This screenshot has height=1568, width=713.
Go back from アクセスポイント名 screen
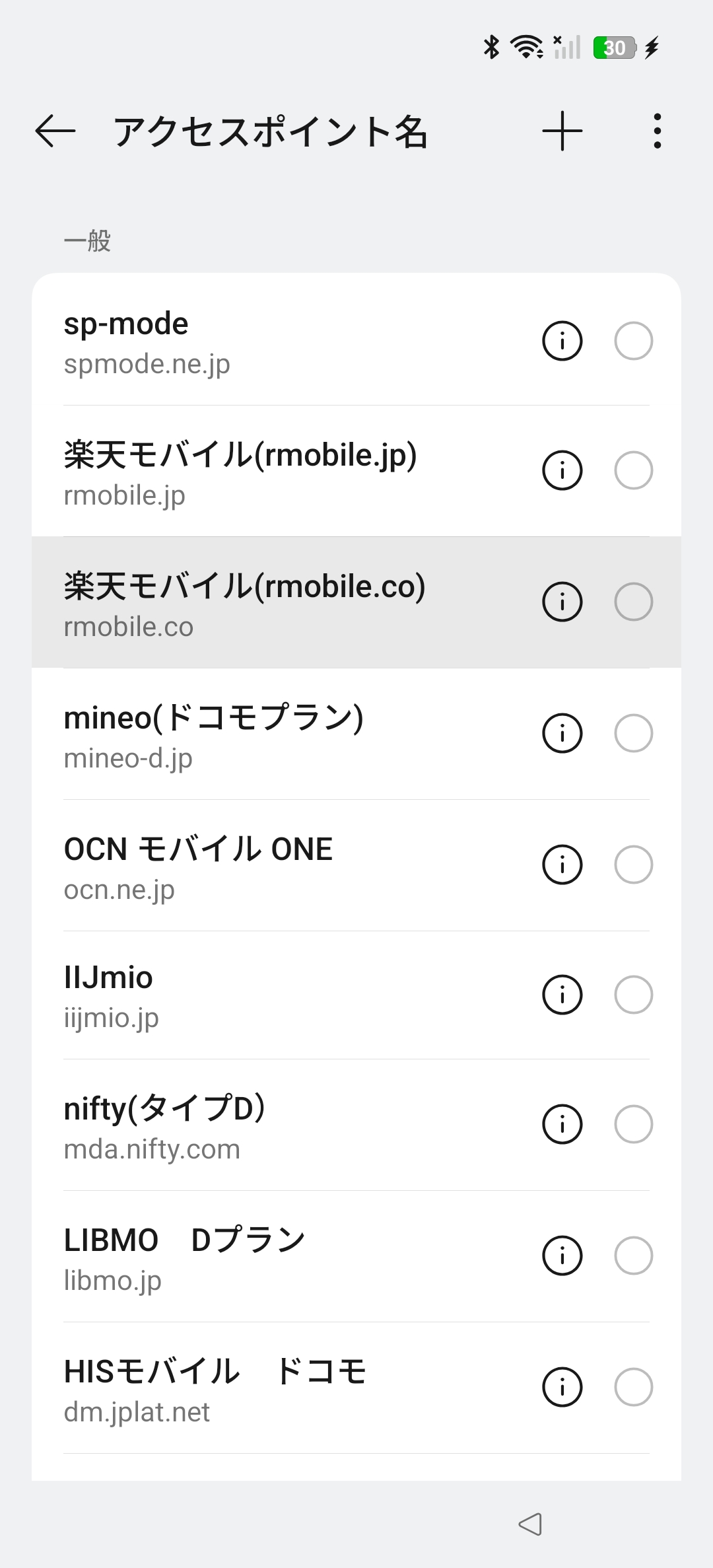point(55,131)
